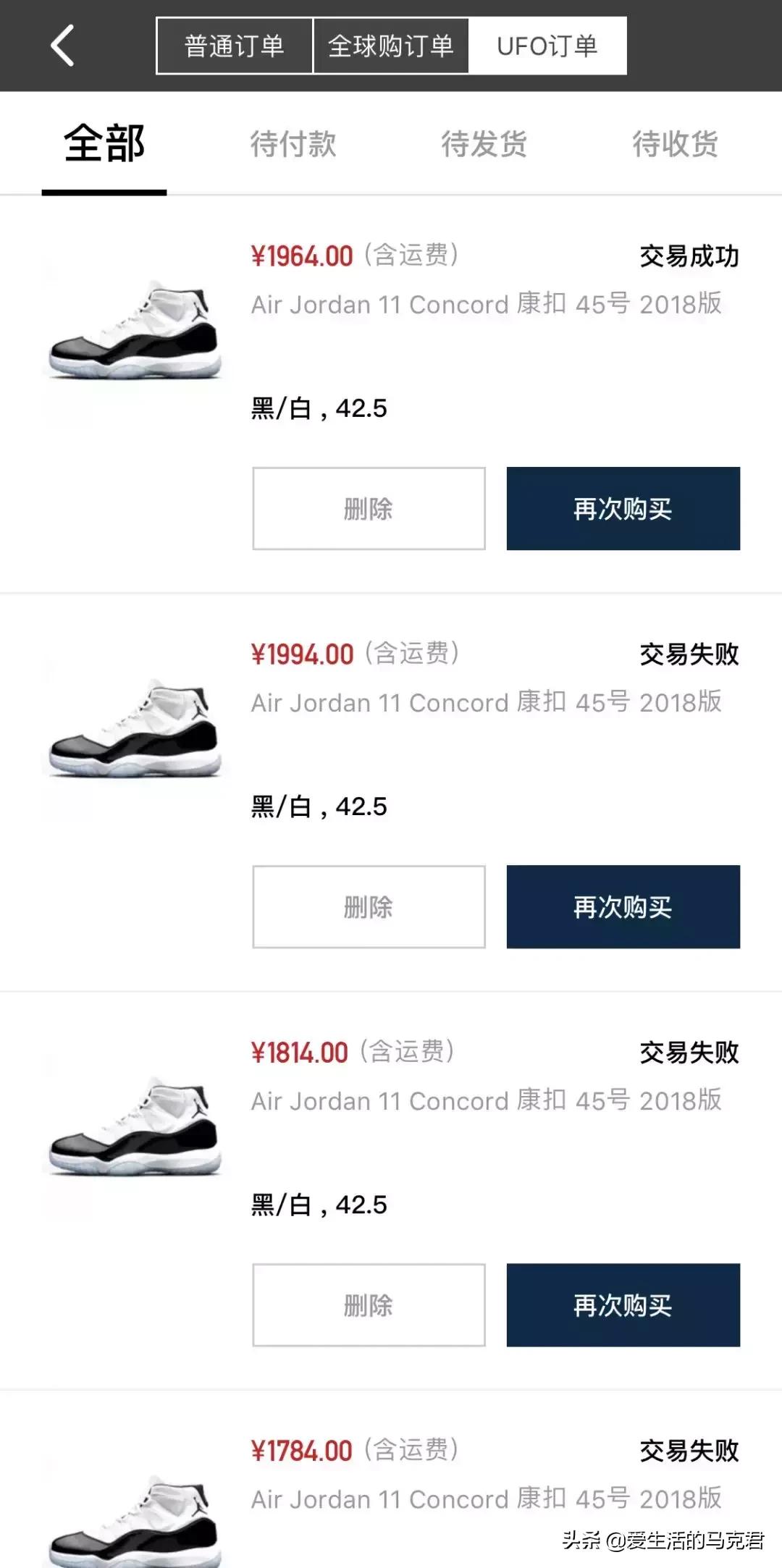Switch to the 普通订单 segment
This screenshot has height=1568, width=782.
pyautogui.click(x=235, y=46)
